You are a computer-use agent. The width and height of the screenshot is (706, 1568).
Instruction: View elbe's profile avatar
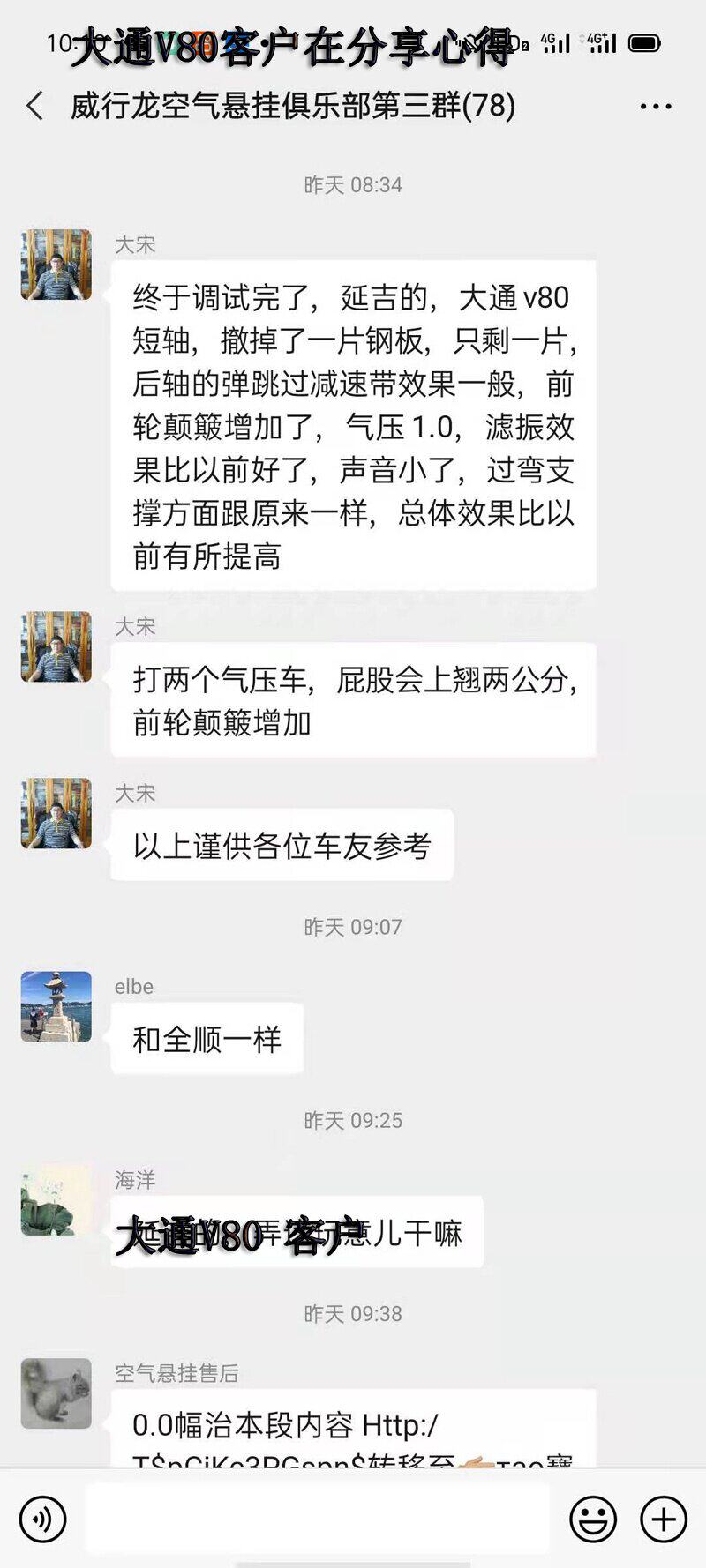pos(56,1006)
